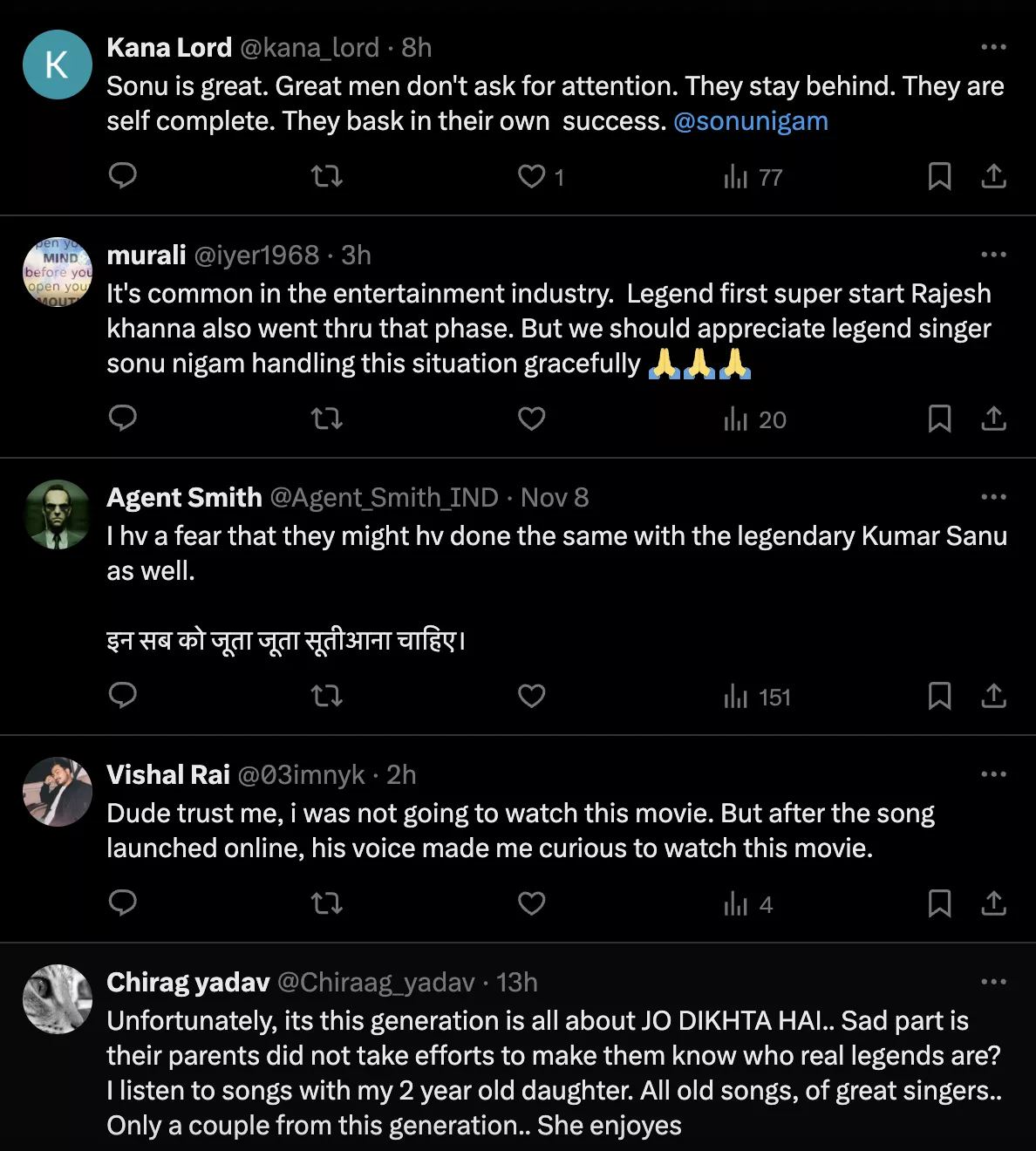
Task: Open more options on Kana Lord's tweet
Action: (993, 47)
